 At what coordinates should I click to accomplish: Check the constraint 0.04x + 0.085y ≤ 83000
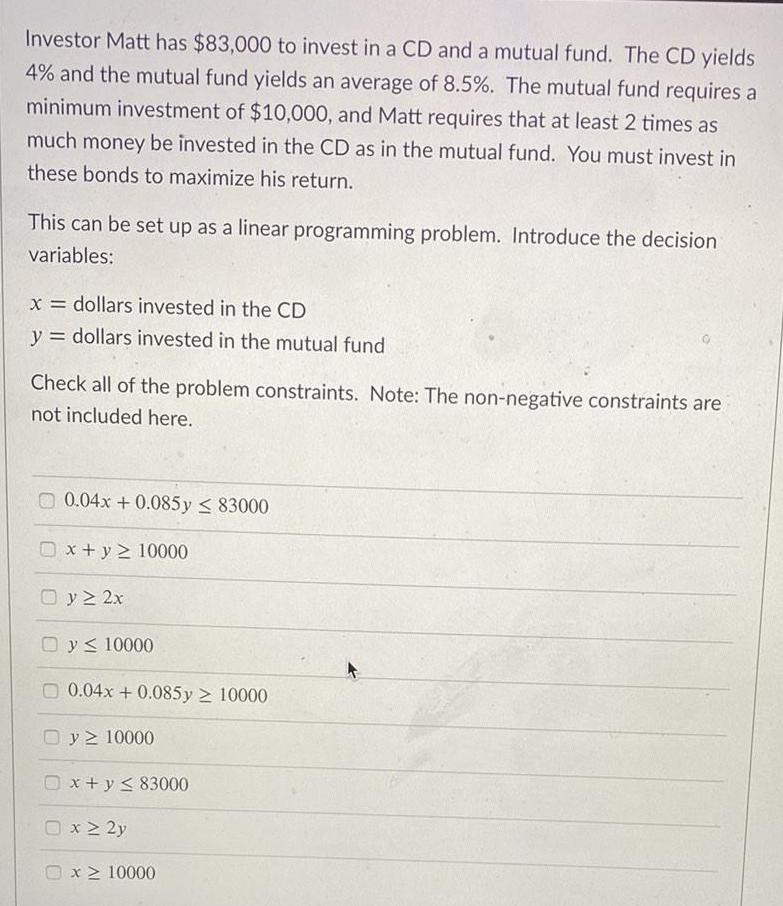tap(44, 500)
